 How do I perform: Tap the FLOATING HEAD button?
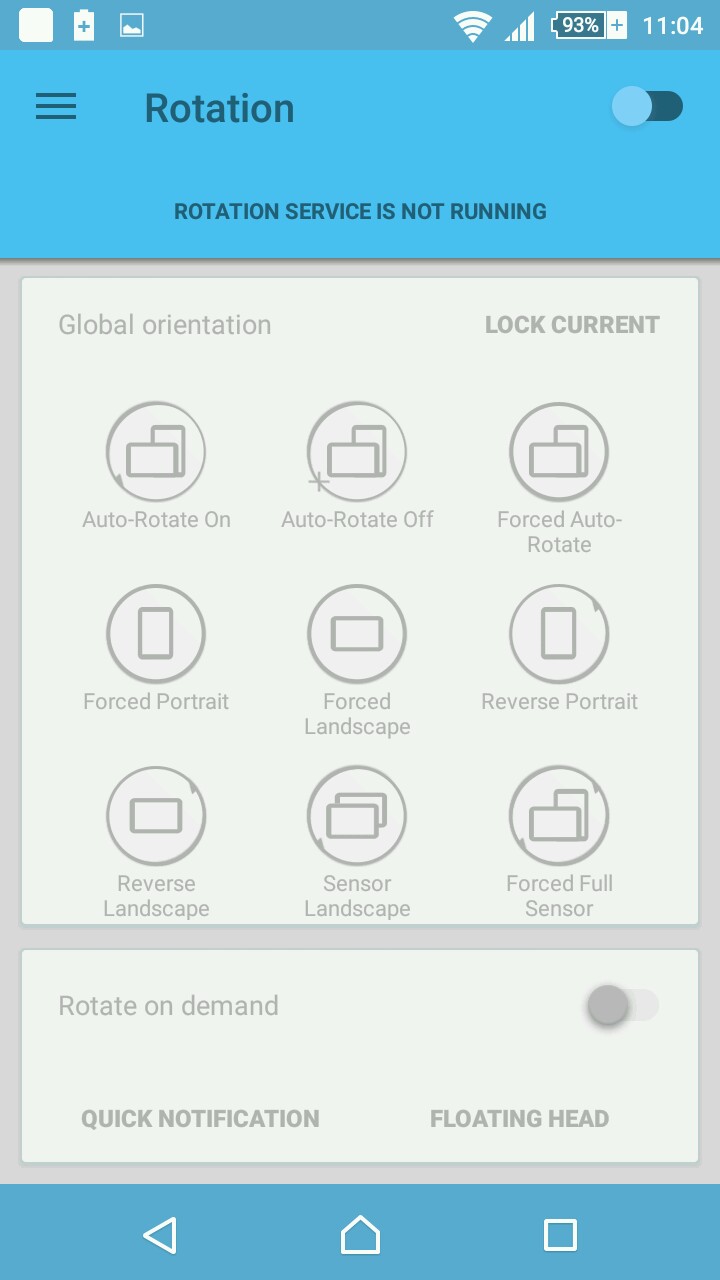519,1119
